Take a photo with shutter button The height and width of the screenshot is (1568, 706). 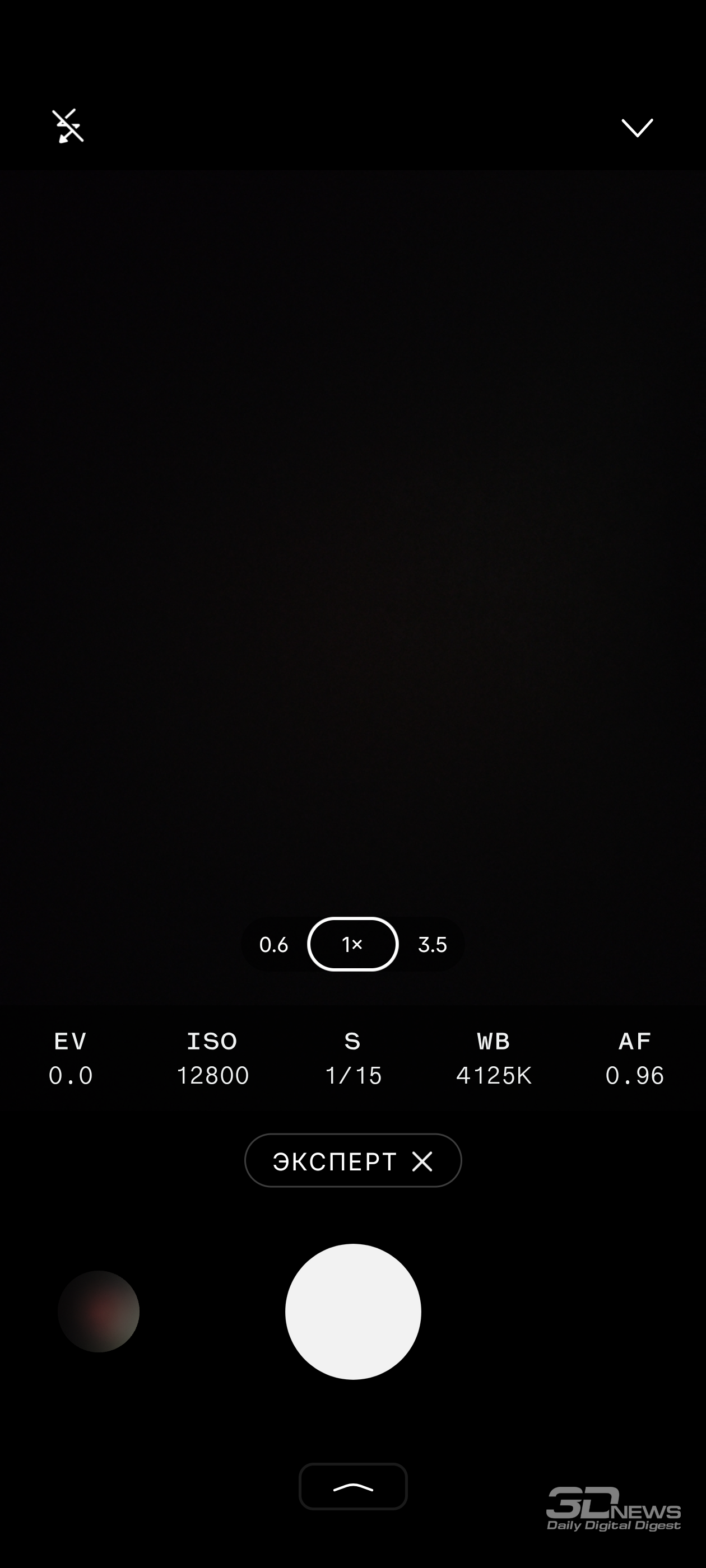(352, 1311)
